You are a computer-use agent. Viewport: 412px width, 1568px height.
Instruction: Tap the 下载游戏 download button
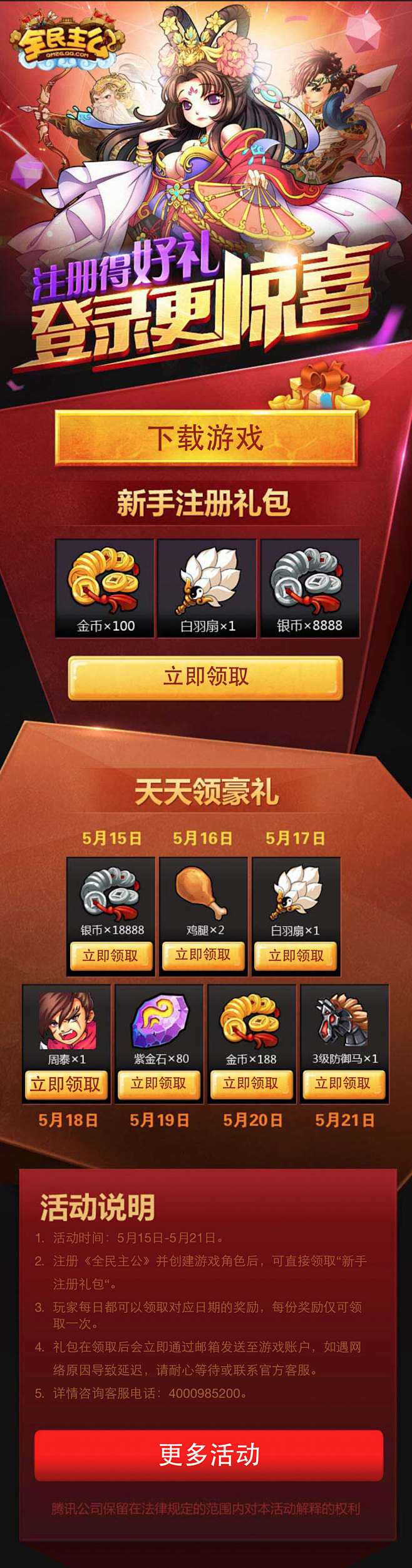(206, 438)
